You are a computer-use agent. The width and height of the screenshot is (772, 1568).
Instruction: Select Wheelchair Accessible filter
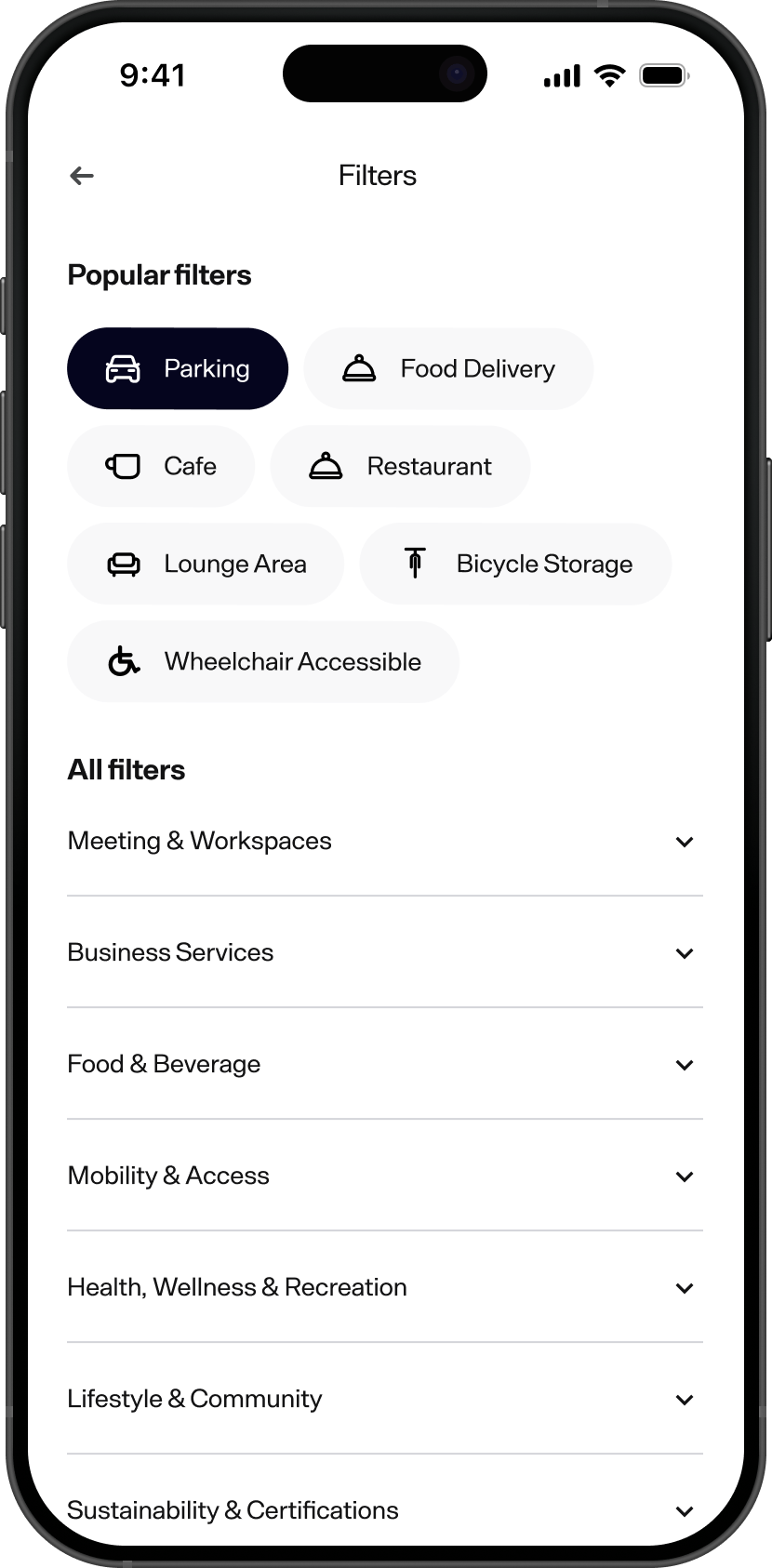263,661
